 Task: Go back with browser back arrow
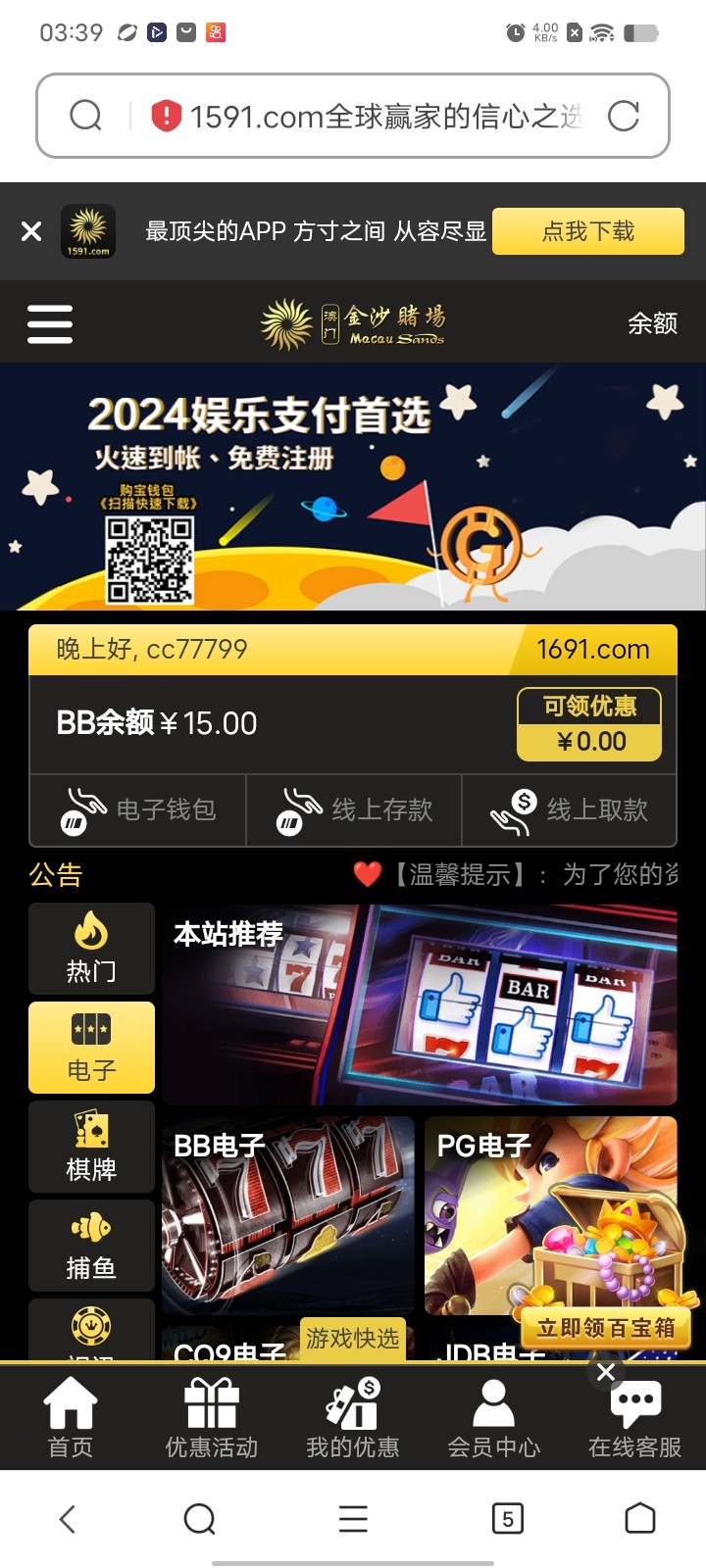[67, 1519]
